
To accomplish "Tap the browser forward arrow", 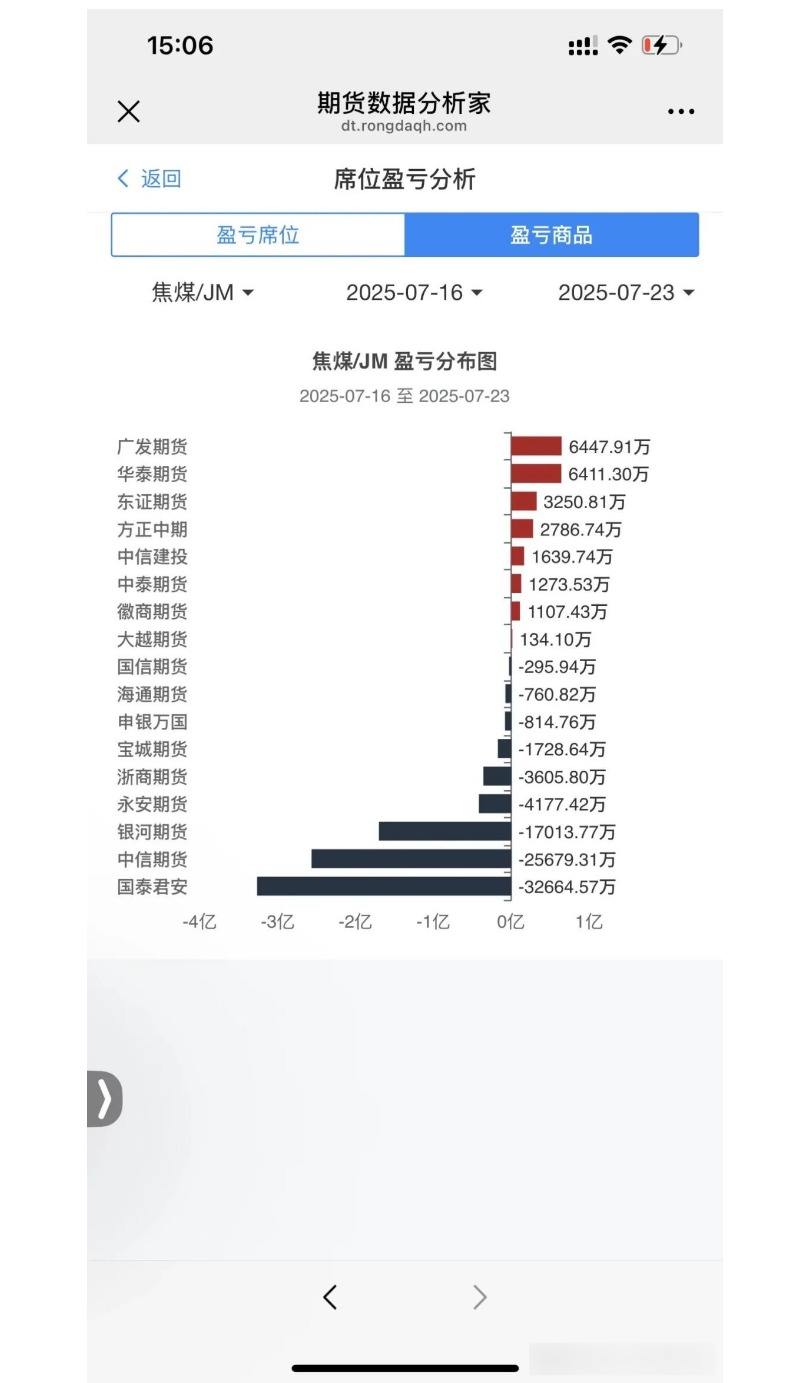I will [x=480, y=1297].
